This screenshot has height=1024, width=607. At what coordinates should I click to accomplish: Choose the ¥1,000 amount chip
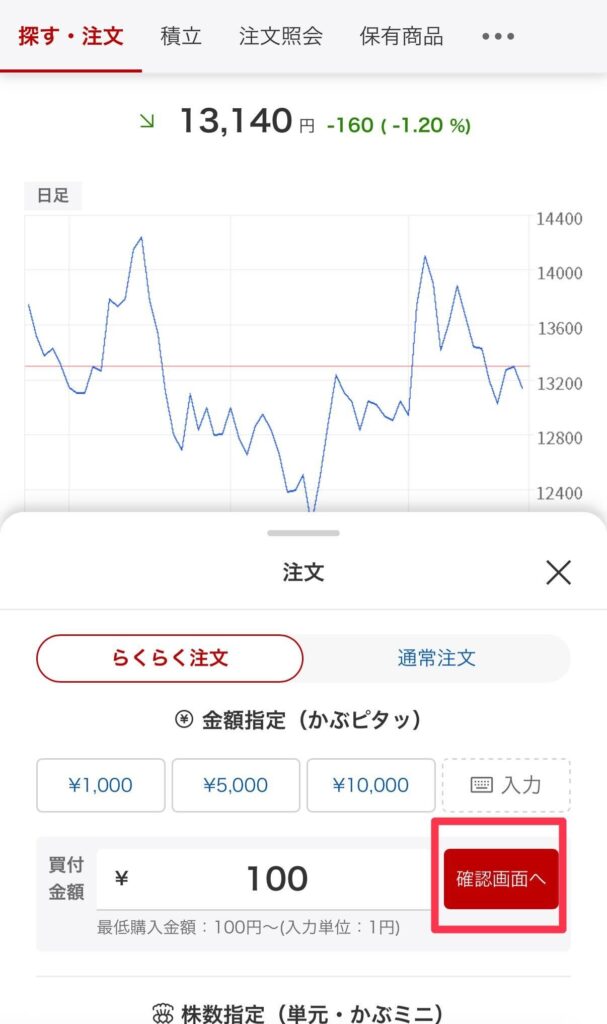point(101,785)
